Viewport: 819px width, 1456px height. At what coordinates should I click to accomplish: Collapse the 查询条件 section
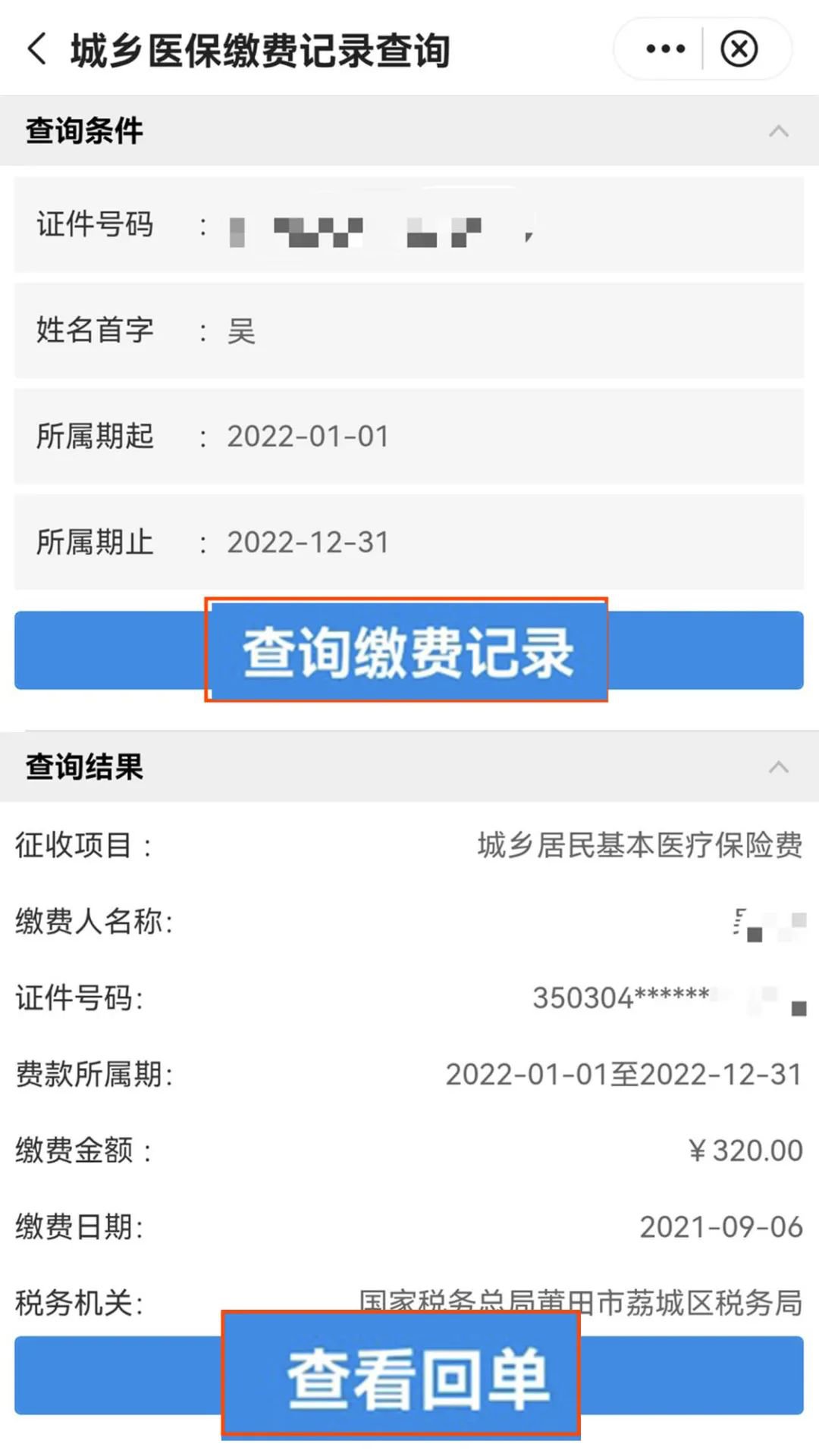click(x=778, y=131)
